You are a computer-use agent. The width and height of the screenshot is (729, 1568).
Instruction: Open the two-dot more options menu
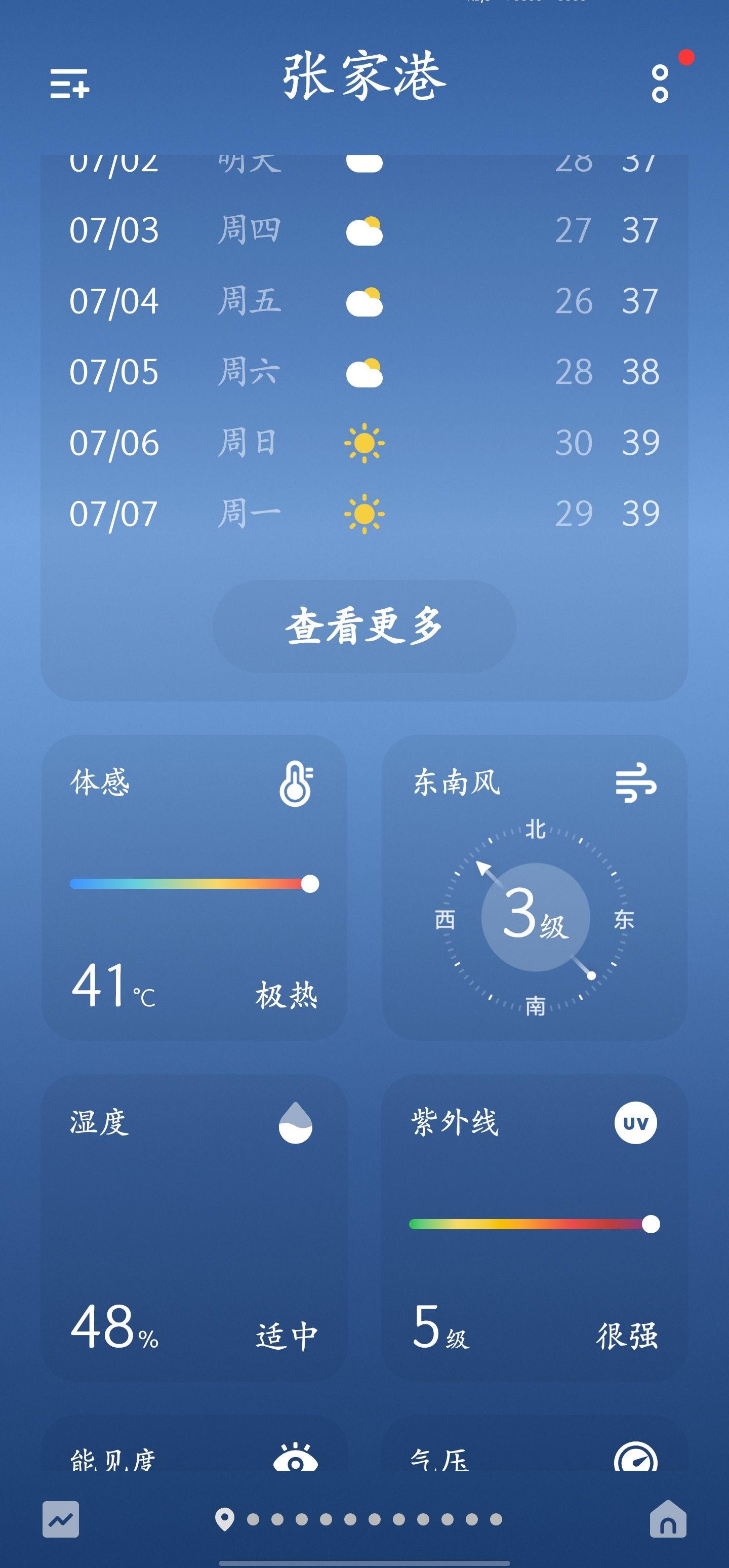pyautogui.click(x=660, y=84)
